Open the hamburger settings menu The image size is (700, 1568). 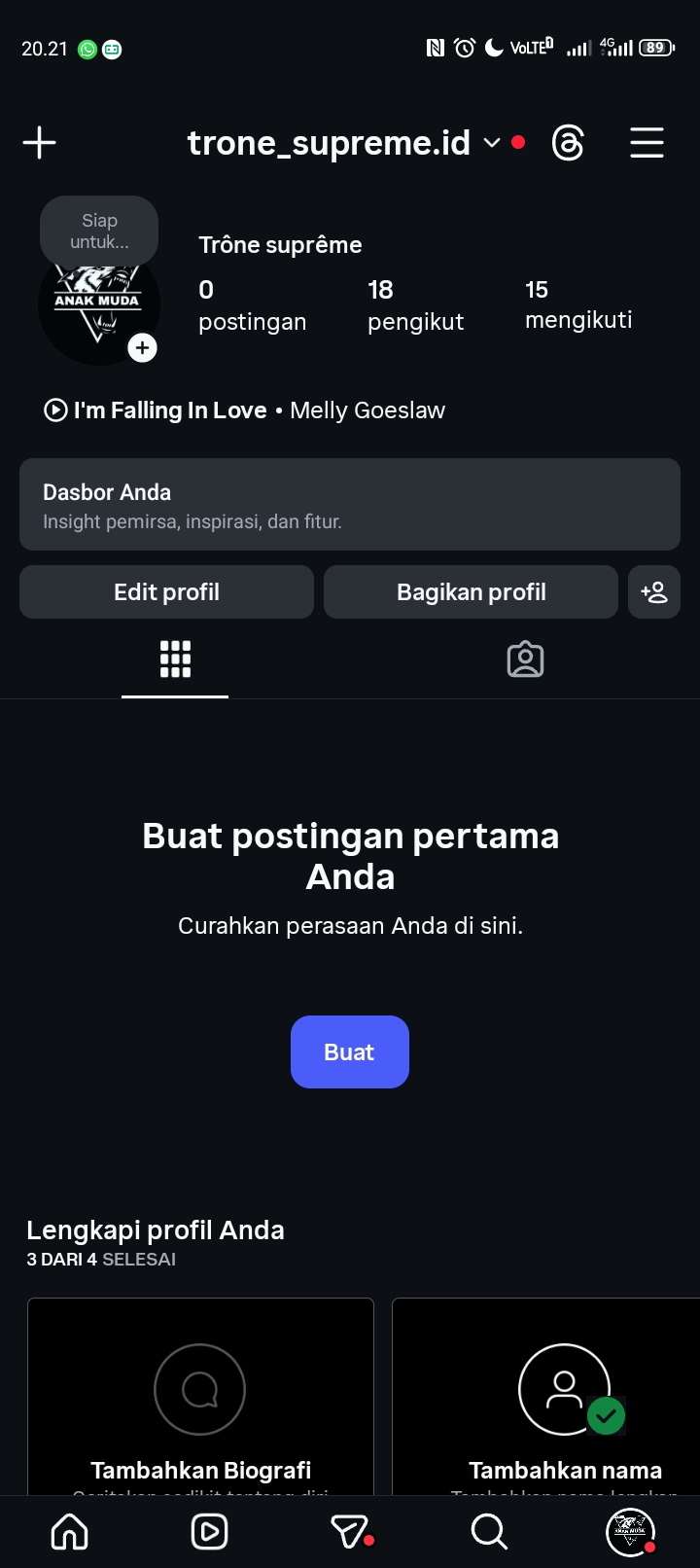tap(647, 143)
